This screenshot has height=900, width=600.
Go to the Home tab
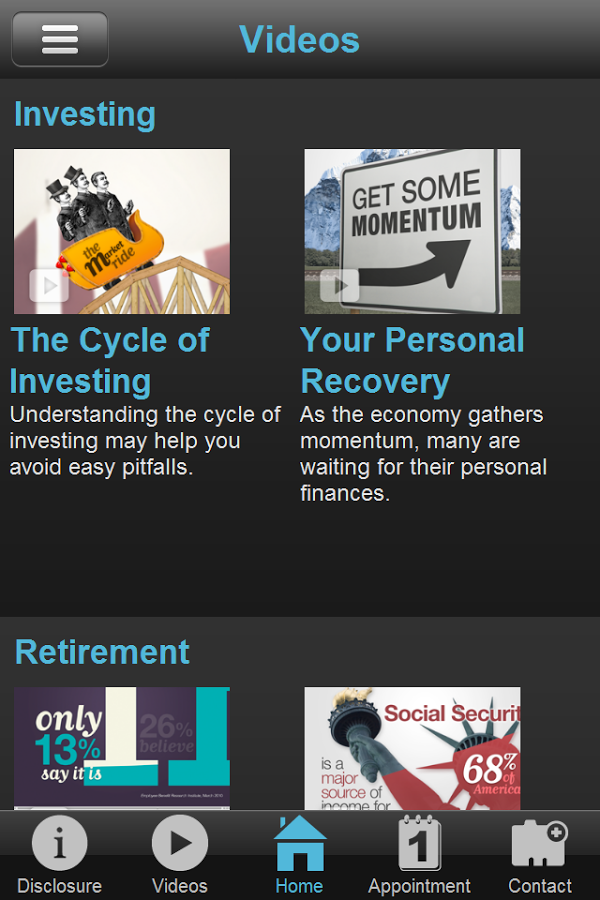point(299,856)
